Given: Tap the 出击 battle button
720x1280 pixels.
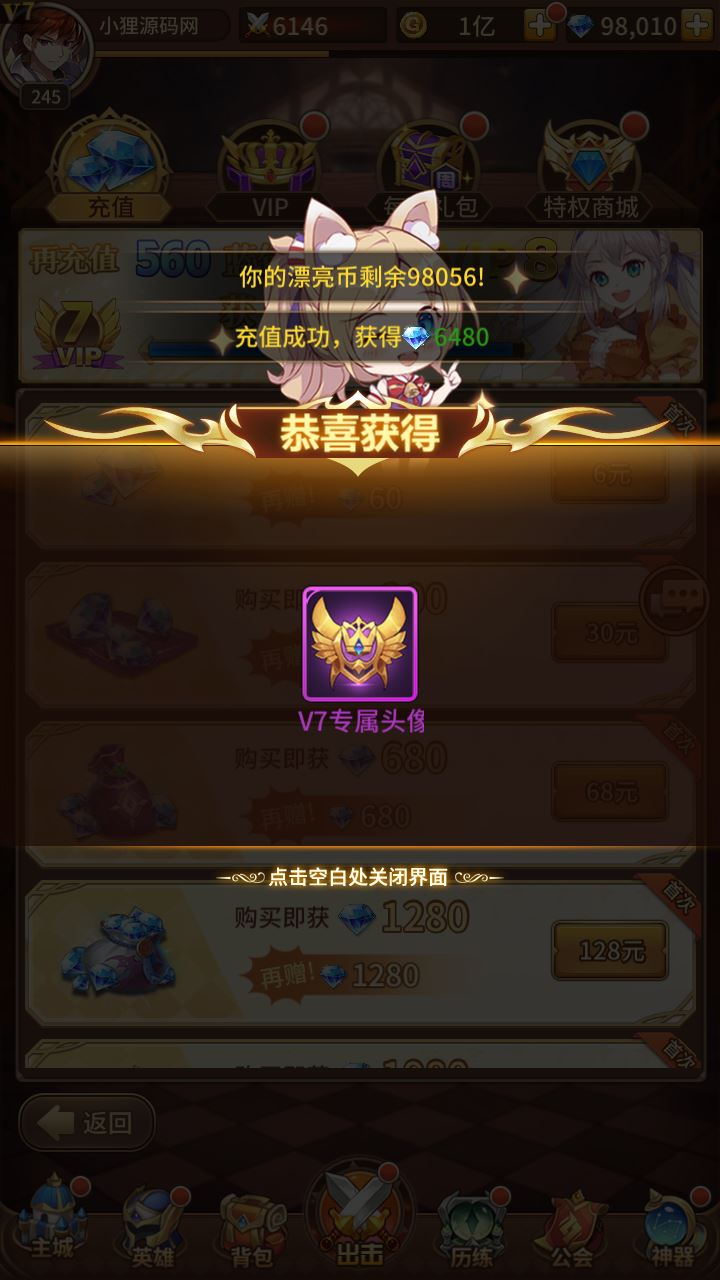Looking at the screenshot, I should point(359,1216).
